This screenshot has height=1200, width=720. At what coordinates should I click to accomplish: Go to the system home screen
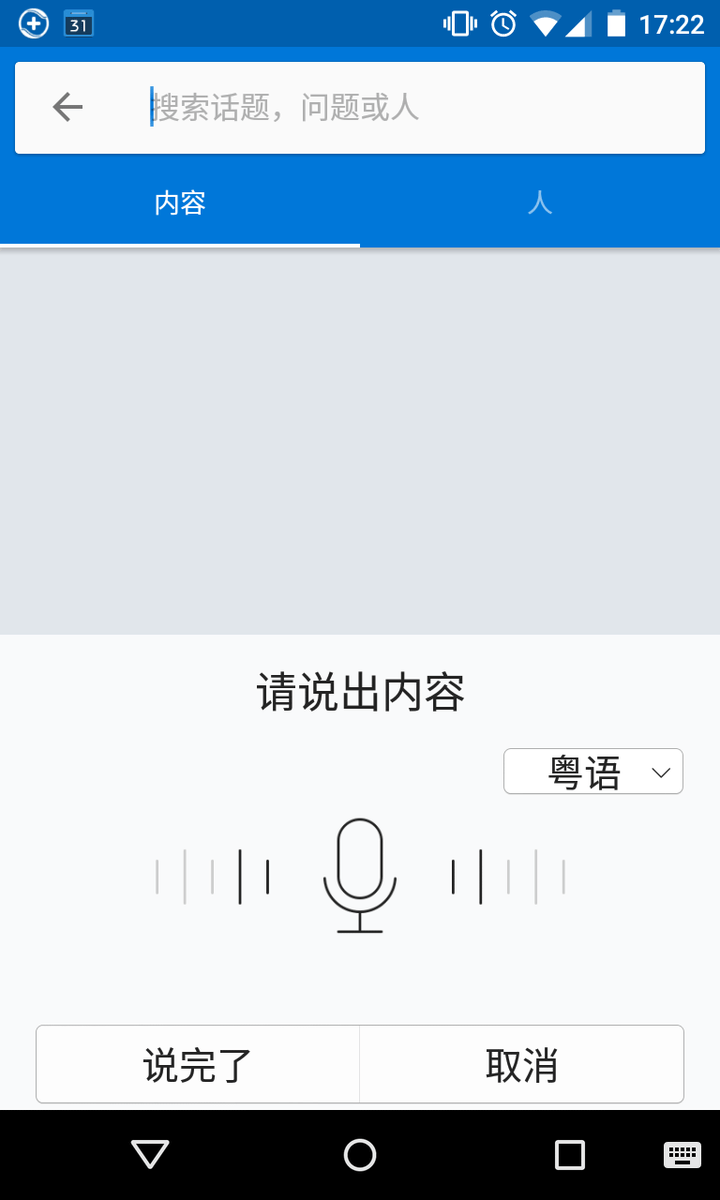click(x=360, y=1155)
